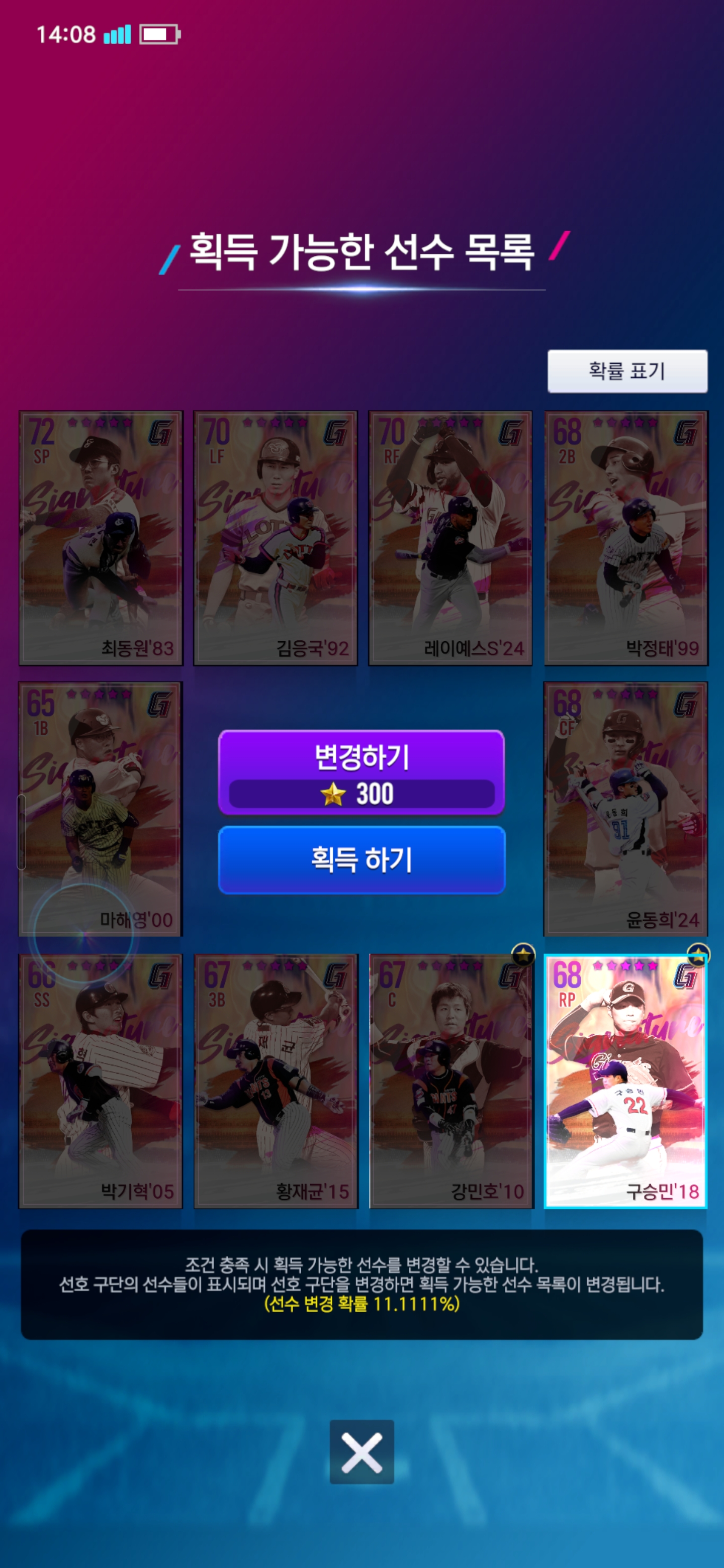The height and width of the screenshot is (1568, 724).
Task: Open the 마해영'00 player card
Action: pyautogui.click(x=101, y=808)
